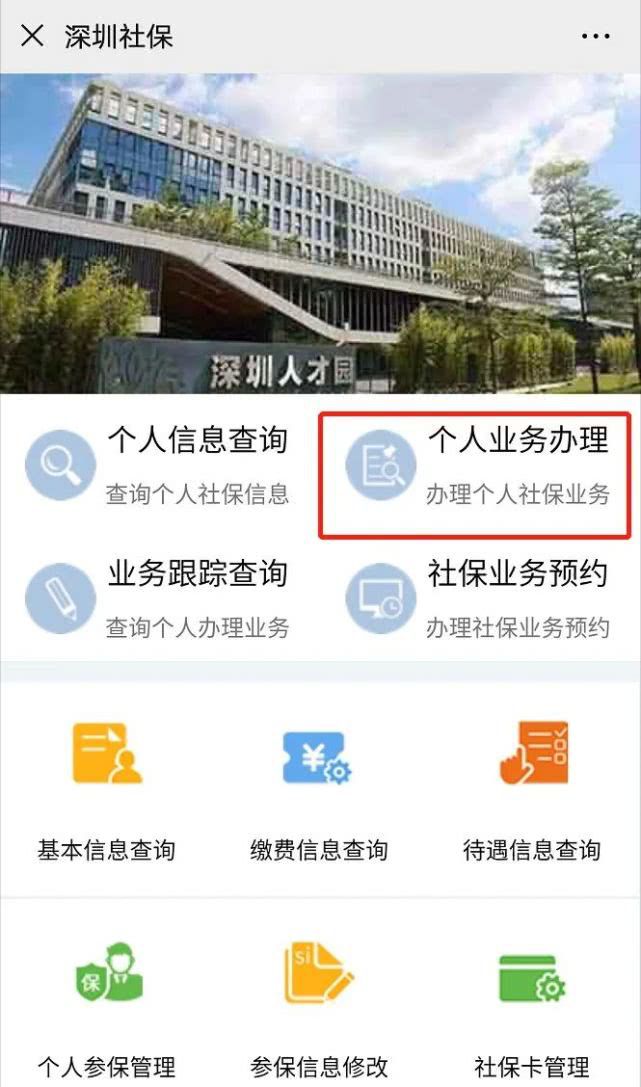Image resolution: width=641 pixels, height=1087 pixels.
Task: Open 个人信息查询 to look up social security info
Action: pyautogui.click(x=158, y=465)
